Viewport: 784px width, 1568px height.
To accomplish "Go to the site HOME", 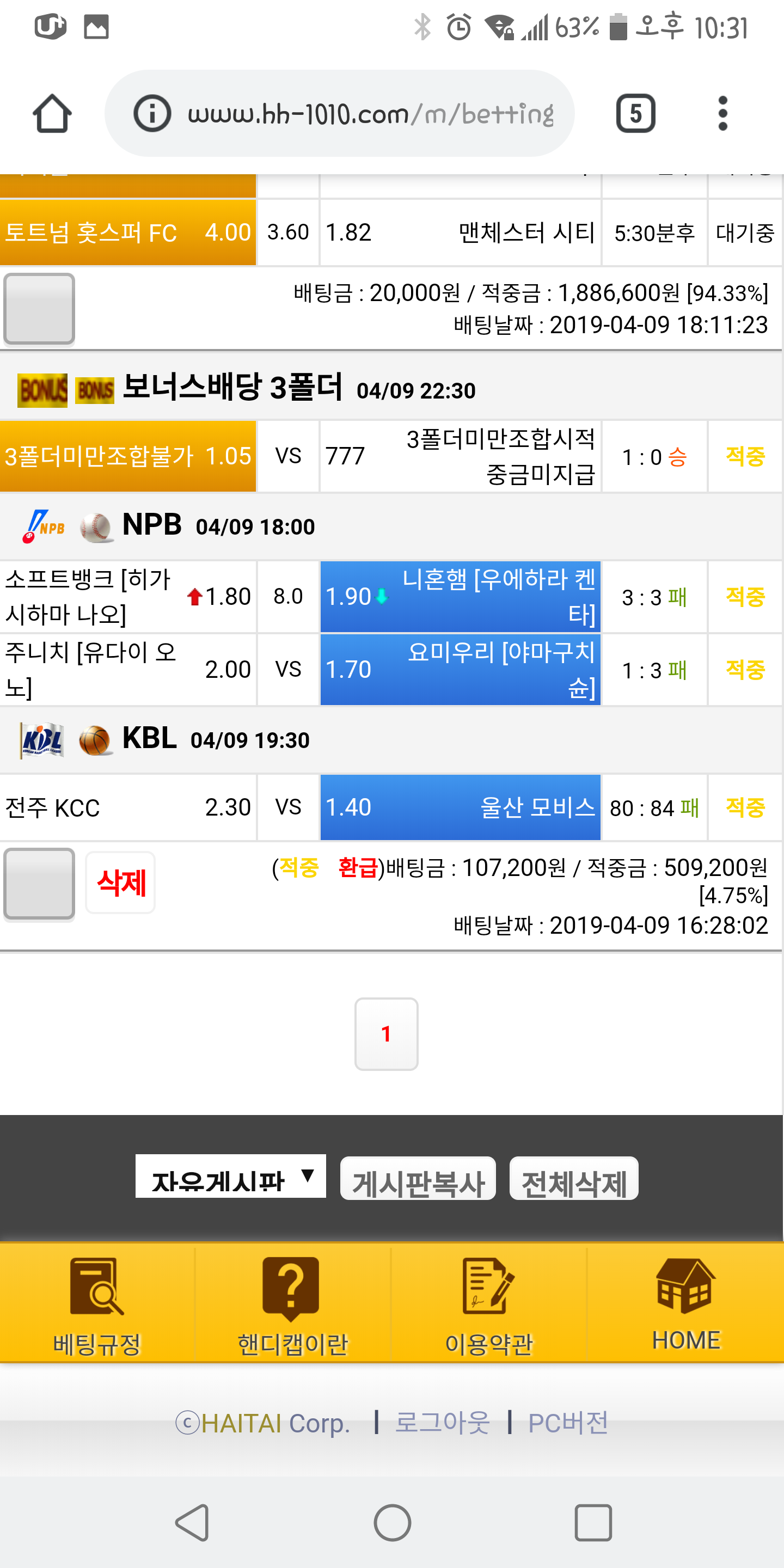I will tap(685, 1303).
